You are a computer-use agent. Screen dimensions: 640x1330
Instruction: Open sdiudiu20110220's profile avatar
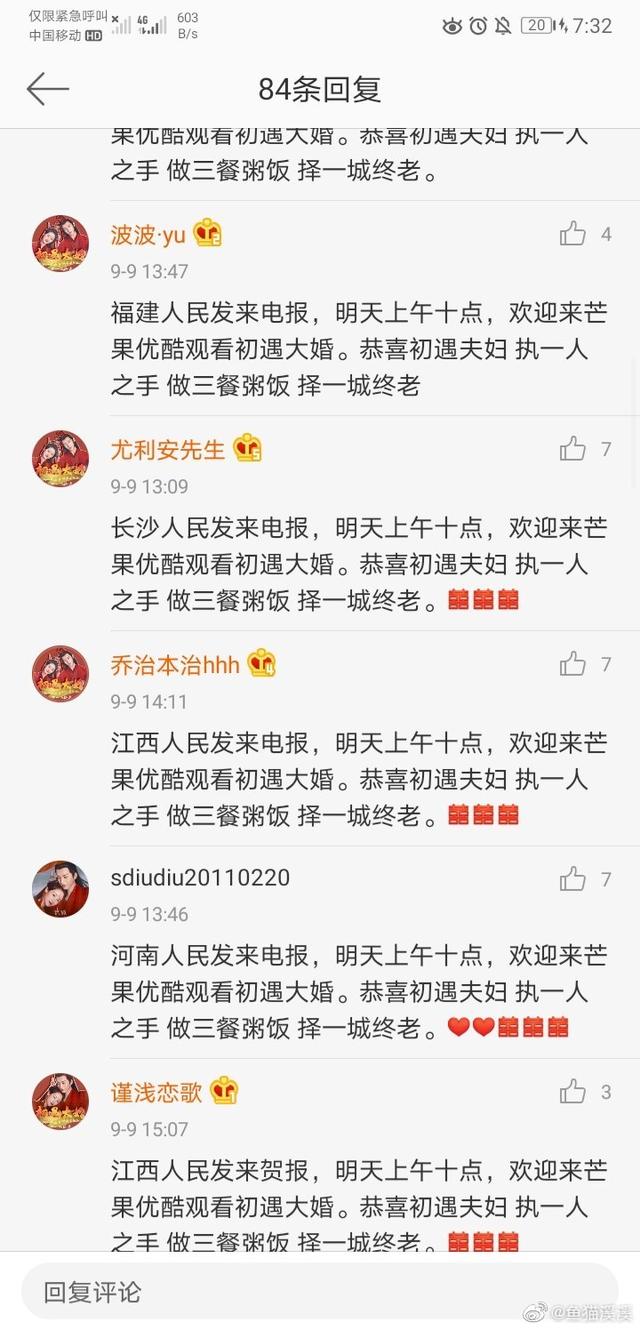[x=61, y=888]
